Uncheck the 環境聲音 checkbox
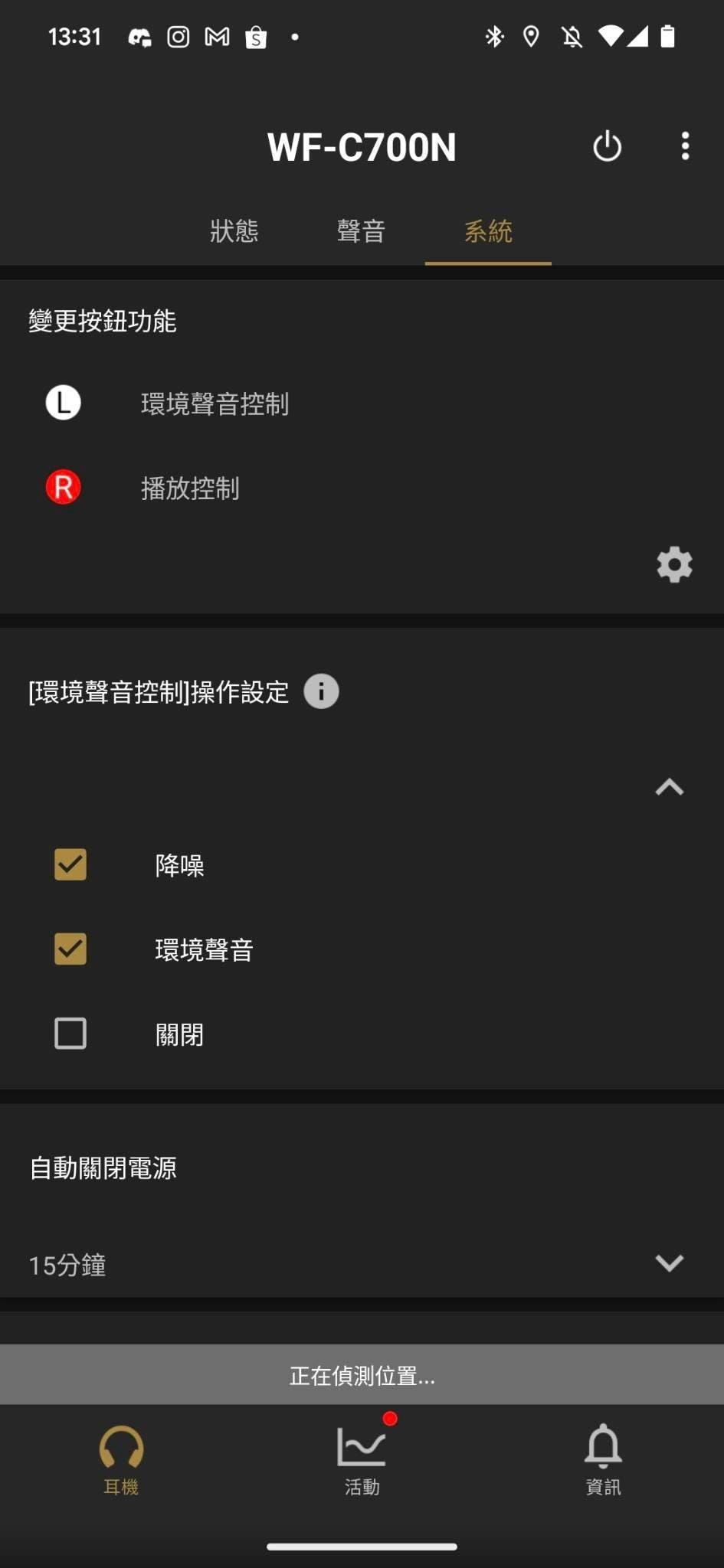 (70, 949)
